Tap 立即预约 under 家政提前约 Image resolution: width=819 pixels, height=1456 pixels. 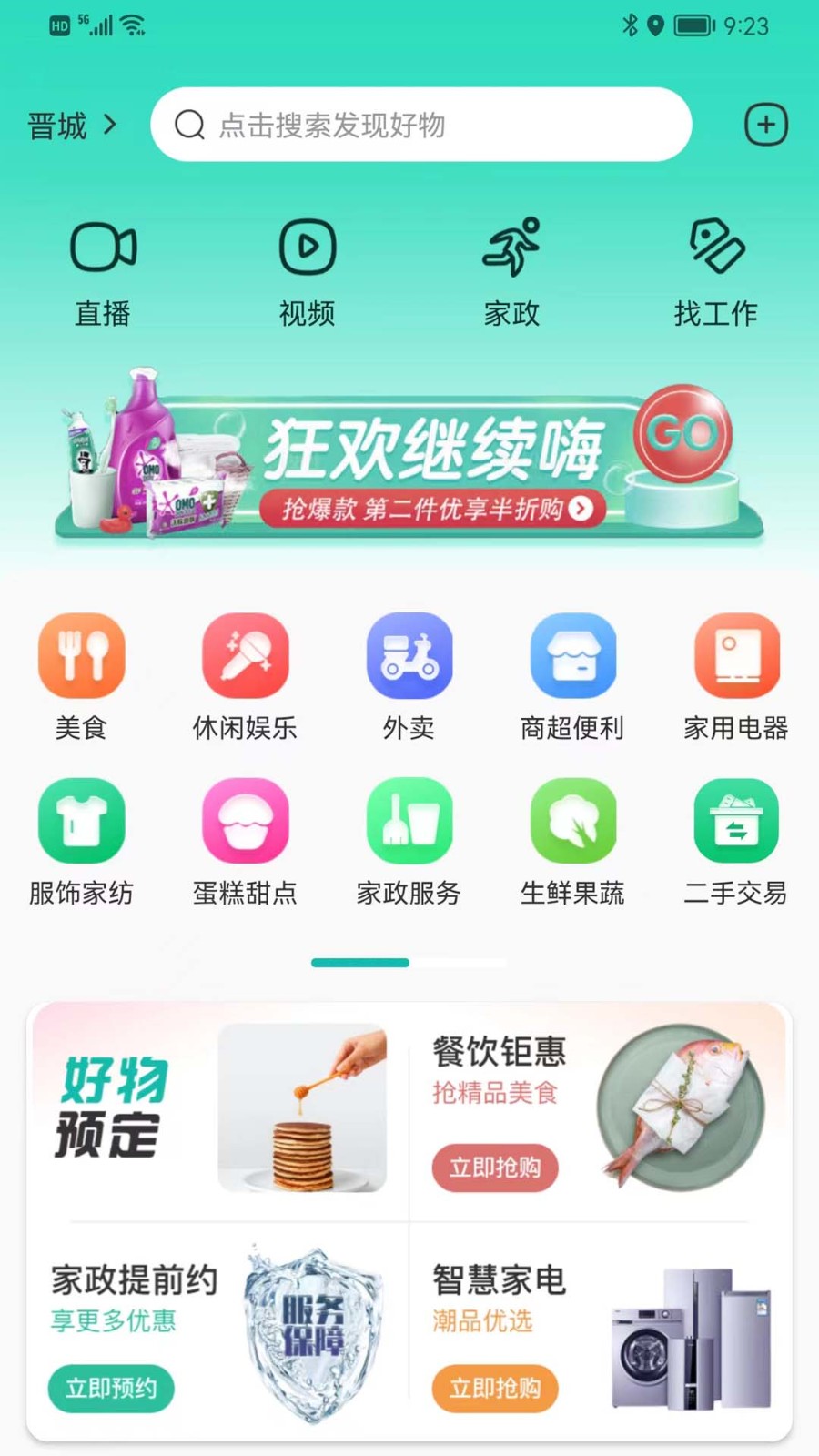pyautogui.click(x=111, y=1388)
